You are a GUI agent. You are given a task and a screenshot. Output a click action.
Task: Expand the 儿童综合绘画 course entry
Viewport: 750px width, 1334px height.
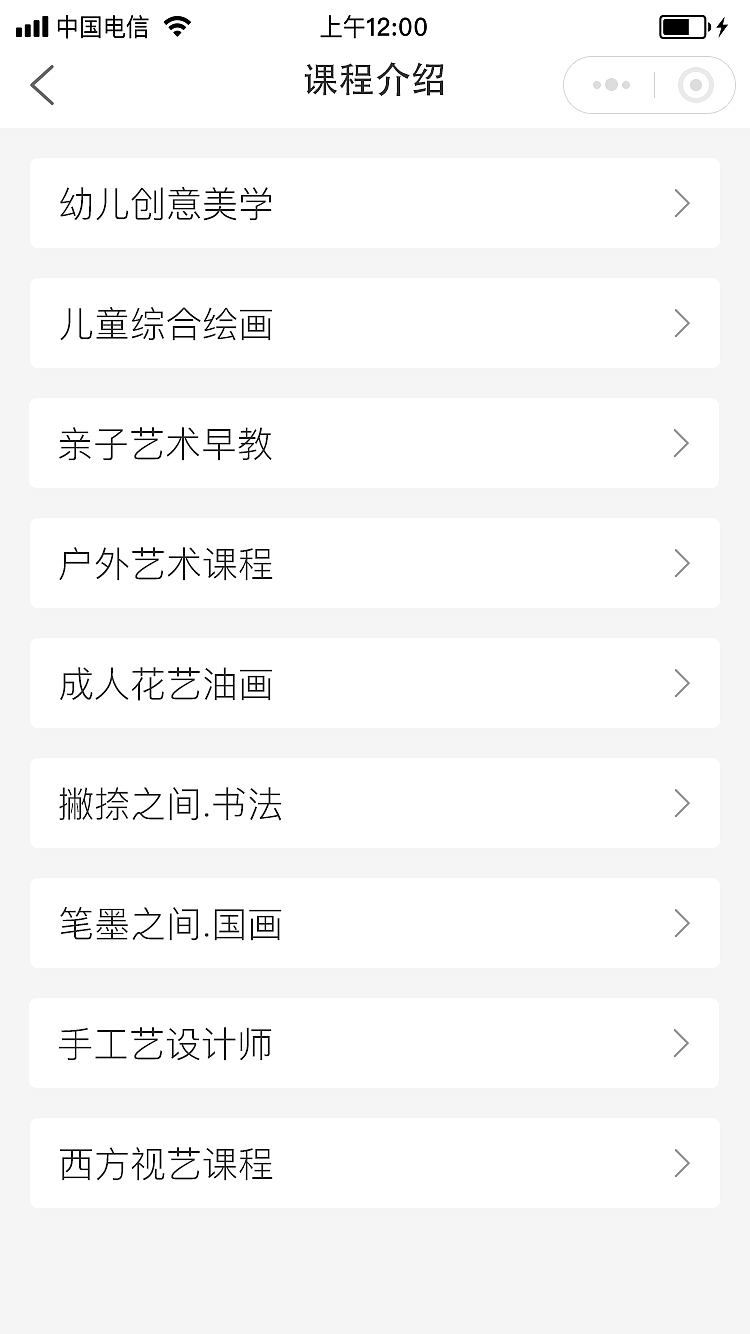click(375, 323)
